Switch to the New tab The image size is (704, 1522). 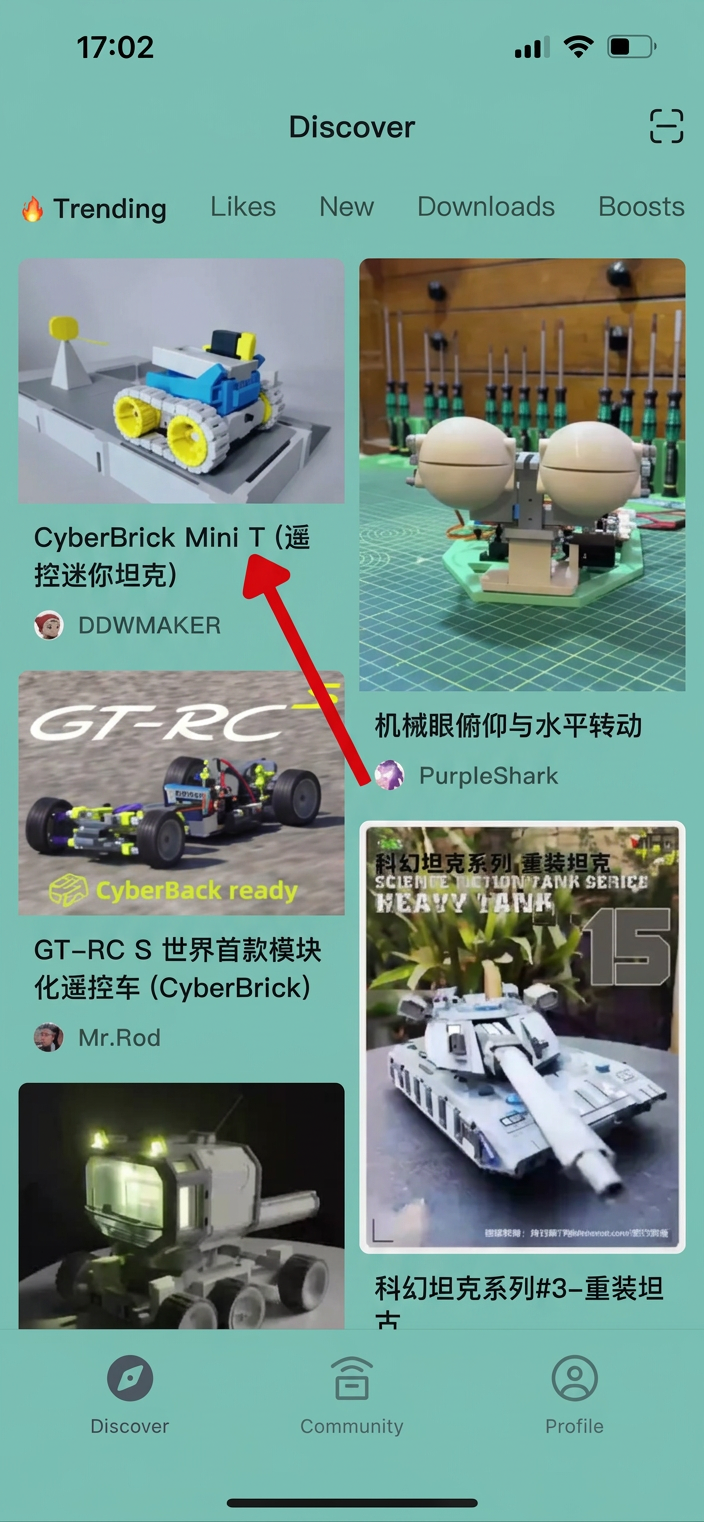coord(346,207)
